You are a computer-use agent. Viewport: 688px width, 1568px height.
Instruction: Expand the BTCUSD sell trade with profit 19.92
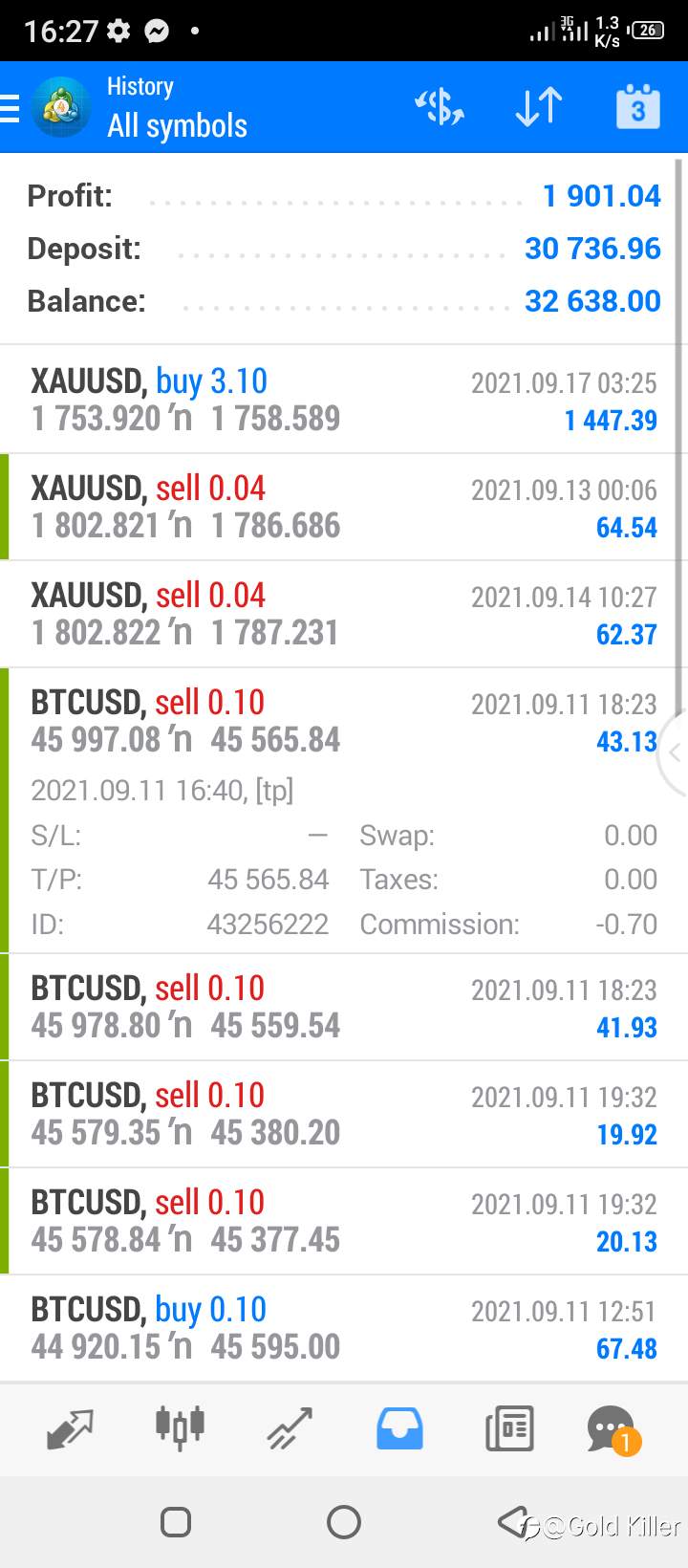pyautogui.click(x=344, y=1114)
